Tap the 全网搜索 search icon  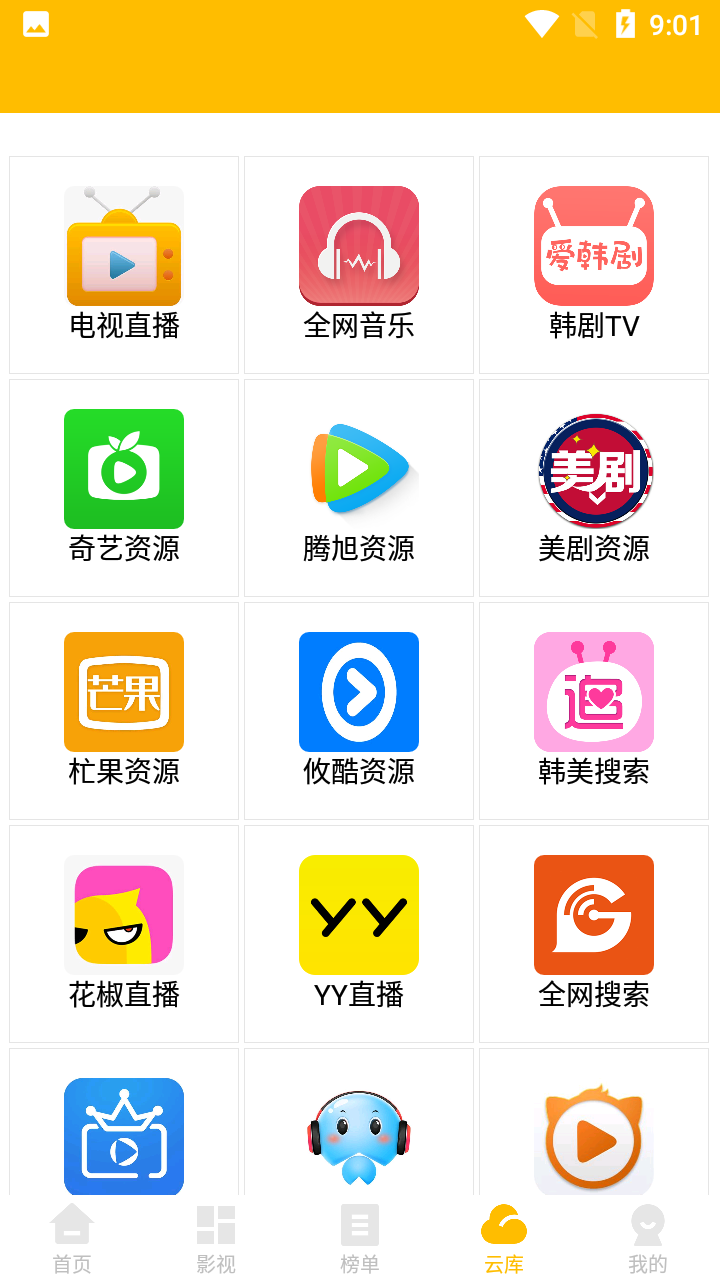593,914
